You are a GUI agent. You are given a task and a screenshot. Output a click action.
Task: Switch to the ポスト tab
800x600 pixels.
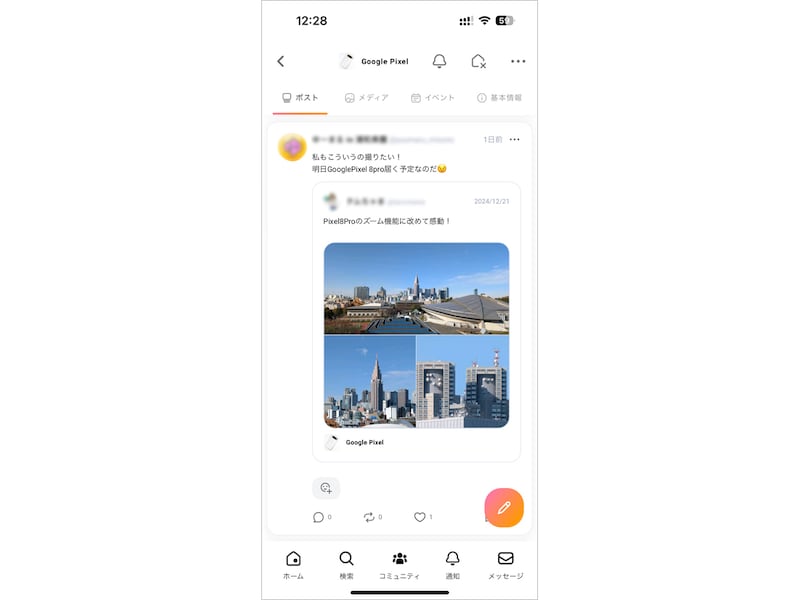[300, 98]
